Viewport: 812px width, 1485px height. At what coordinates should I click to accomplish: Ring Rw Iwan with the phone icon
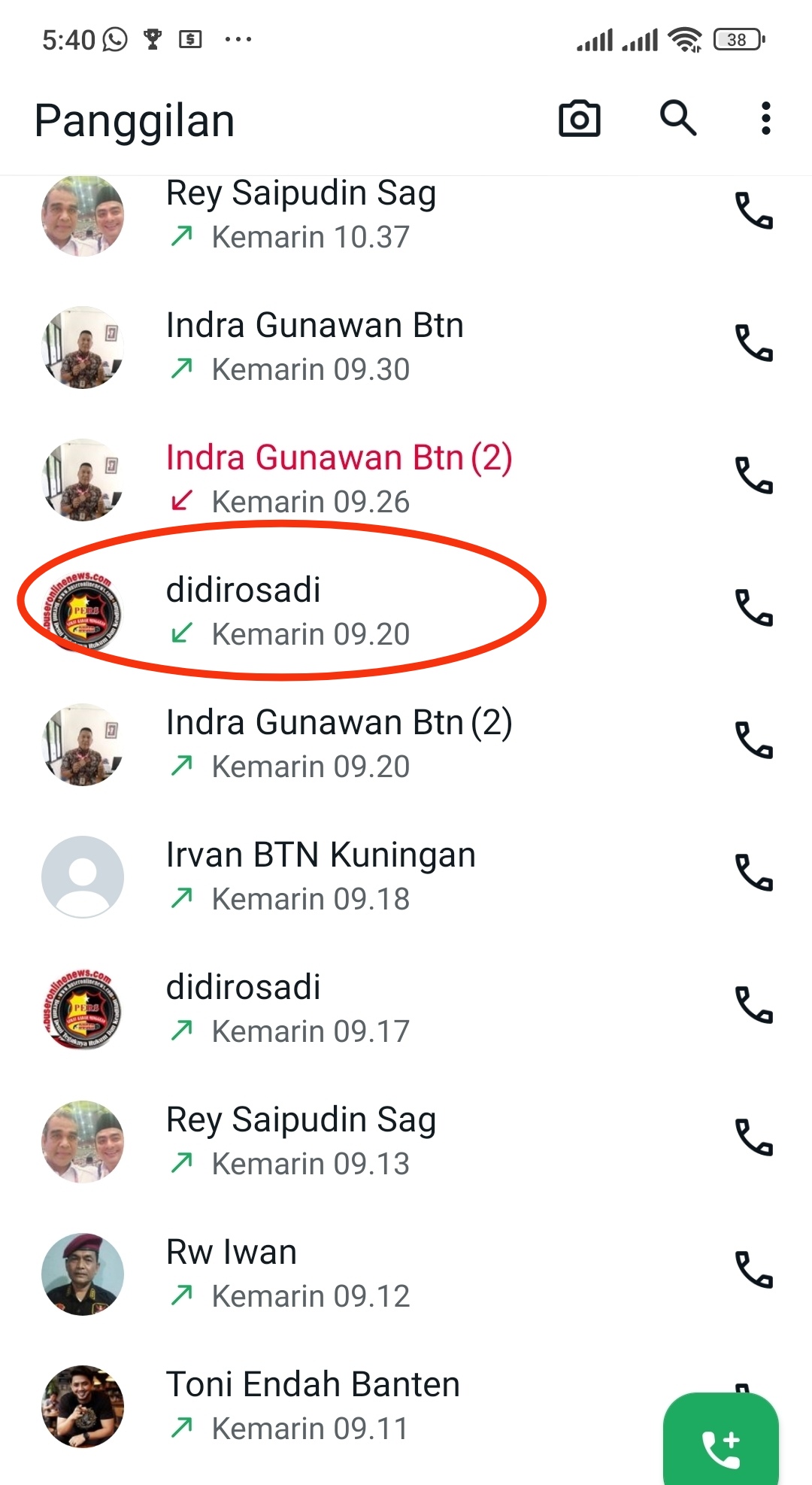[x=753, y=1271]
